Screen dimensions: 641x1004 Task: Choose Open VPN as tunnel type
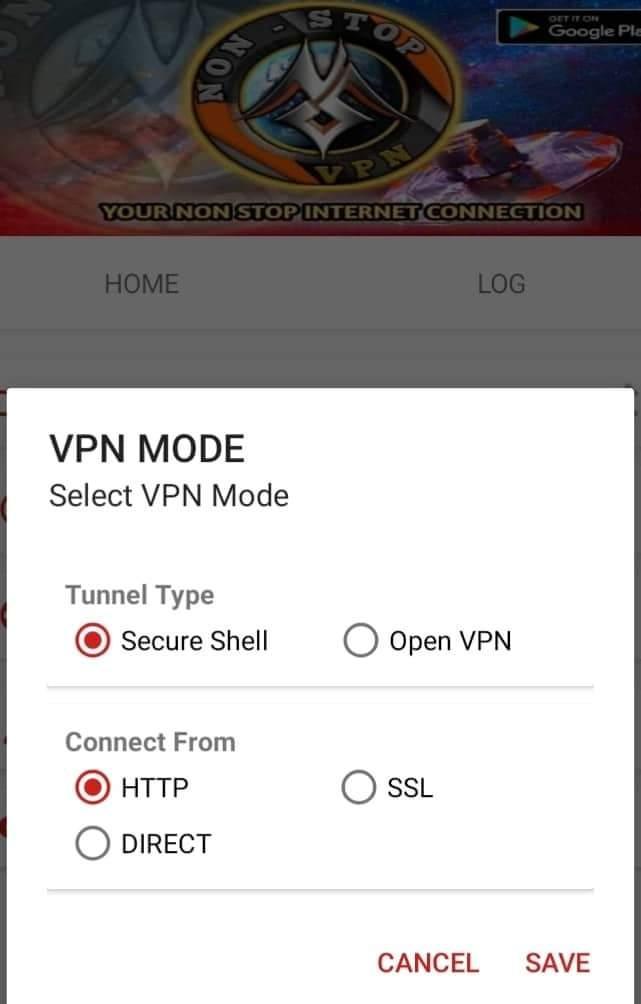(360, 641)
